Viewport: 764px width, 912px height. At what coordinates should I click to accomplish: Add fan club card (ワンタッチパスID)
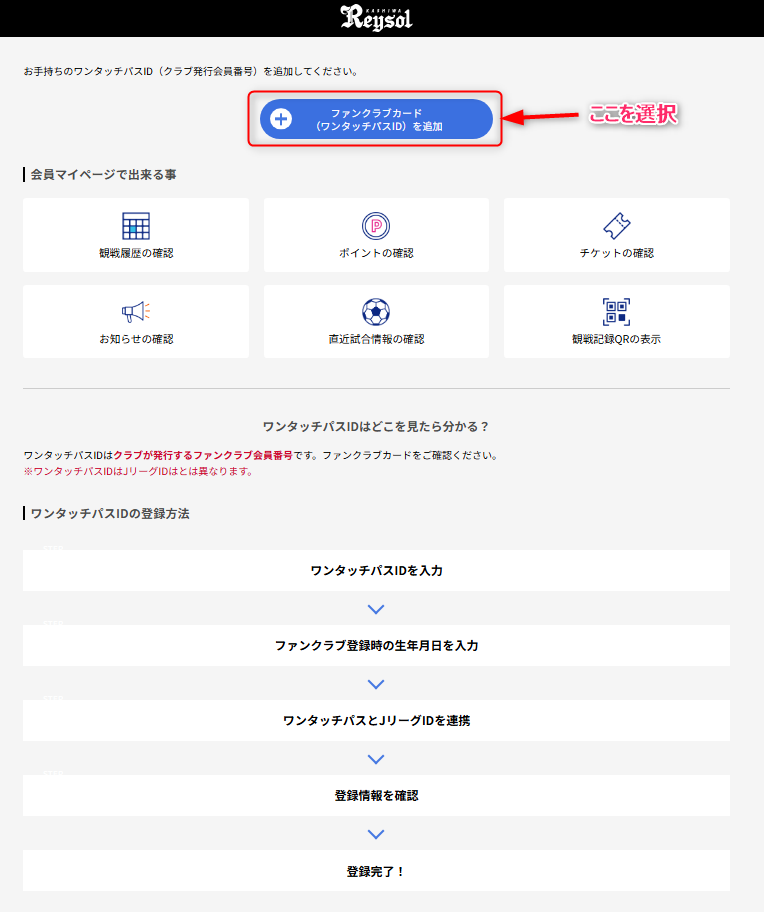(376, 119)
